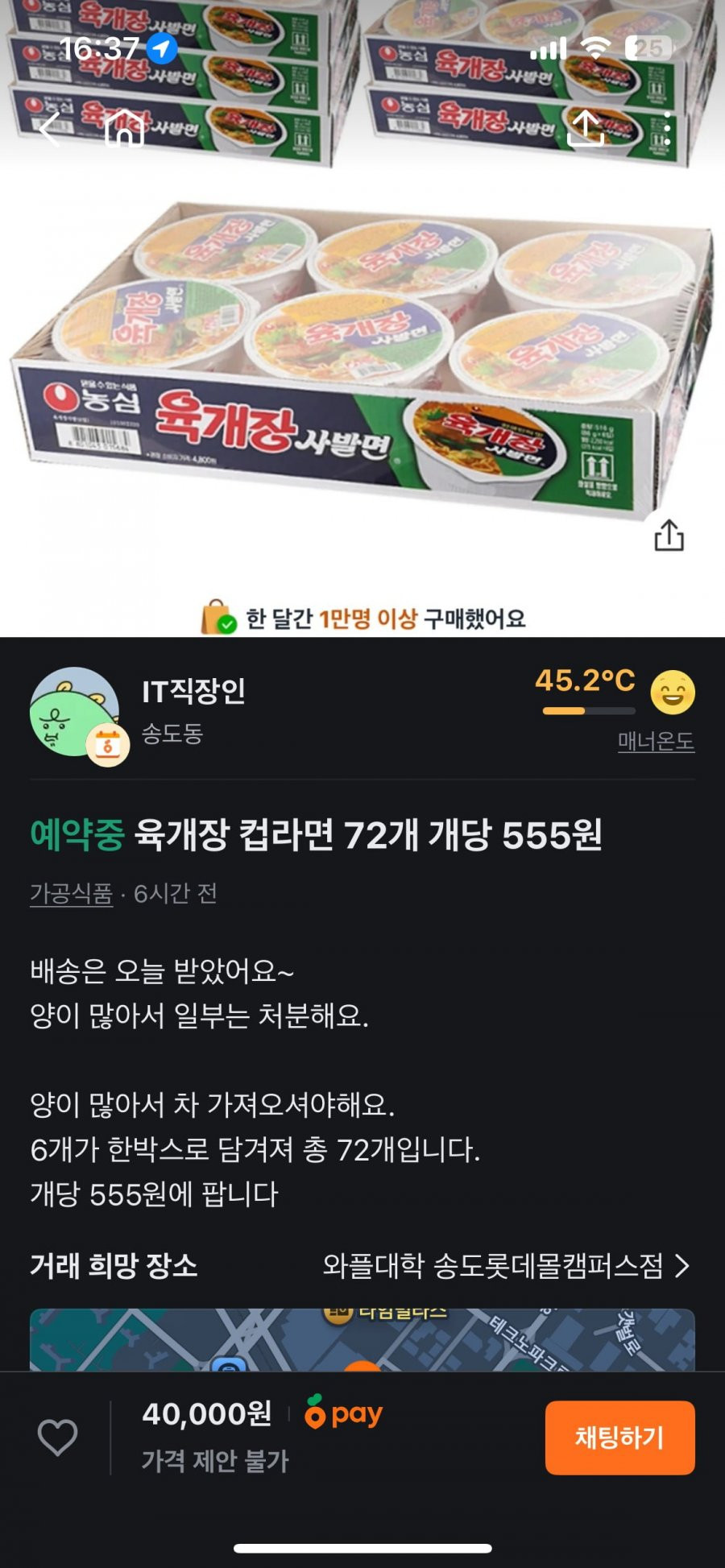Viewport: 725px width, 1568px height.
Task: Open 와플대학 송도롯데몰캠퍼스점 location details
Action: tap(506, 1266)
